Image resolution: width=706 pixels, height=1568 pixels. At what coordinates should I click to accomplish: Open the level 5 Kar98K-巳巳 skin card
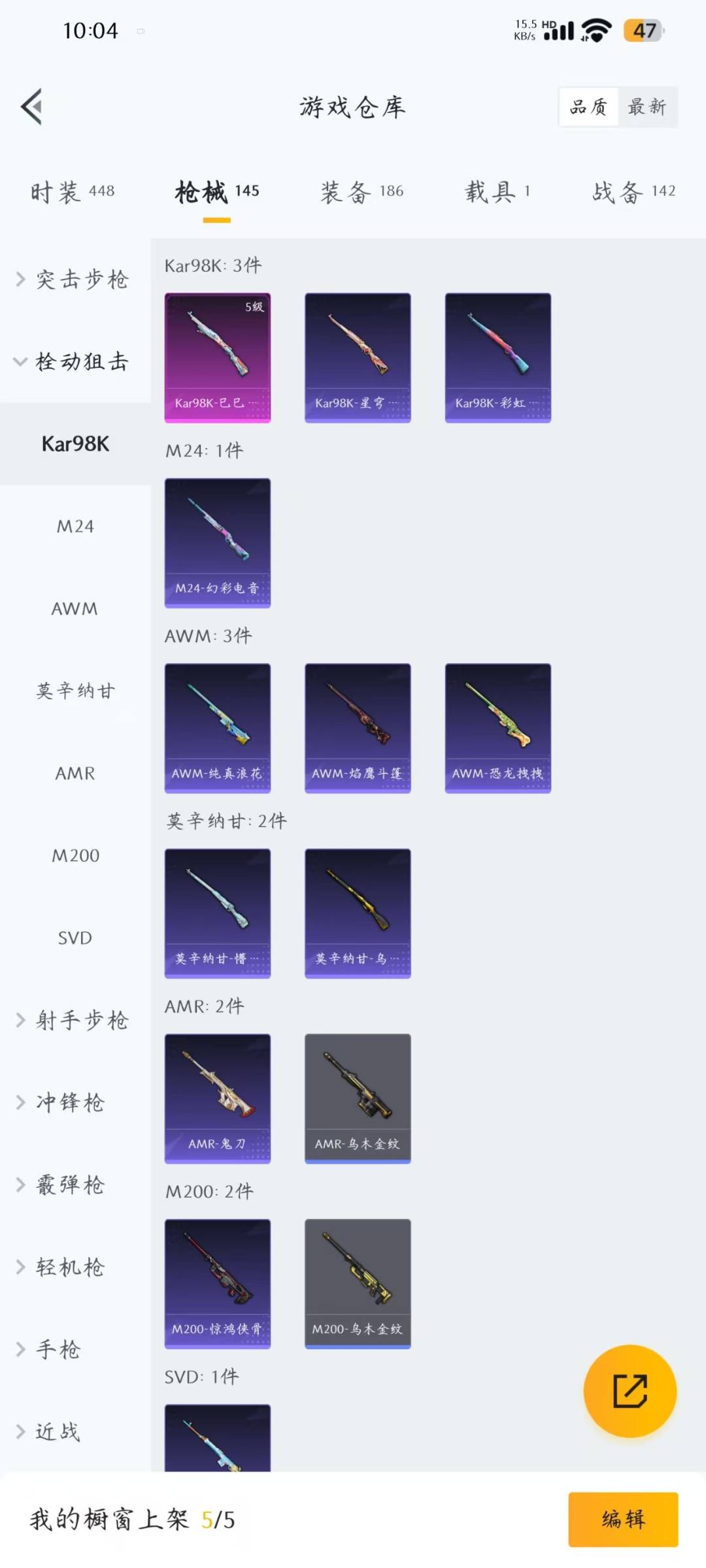[217, 357]
